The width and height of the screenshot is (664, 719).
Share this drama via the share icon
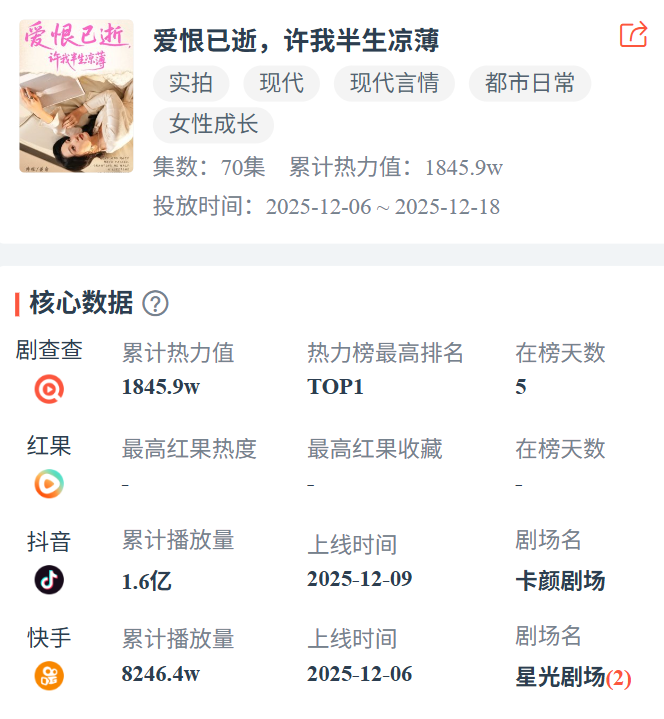[633, 36]
